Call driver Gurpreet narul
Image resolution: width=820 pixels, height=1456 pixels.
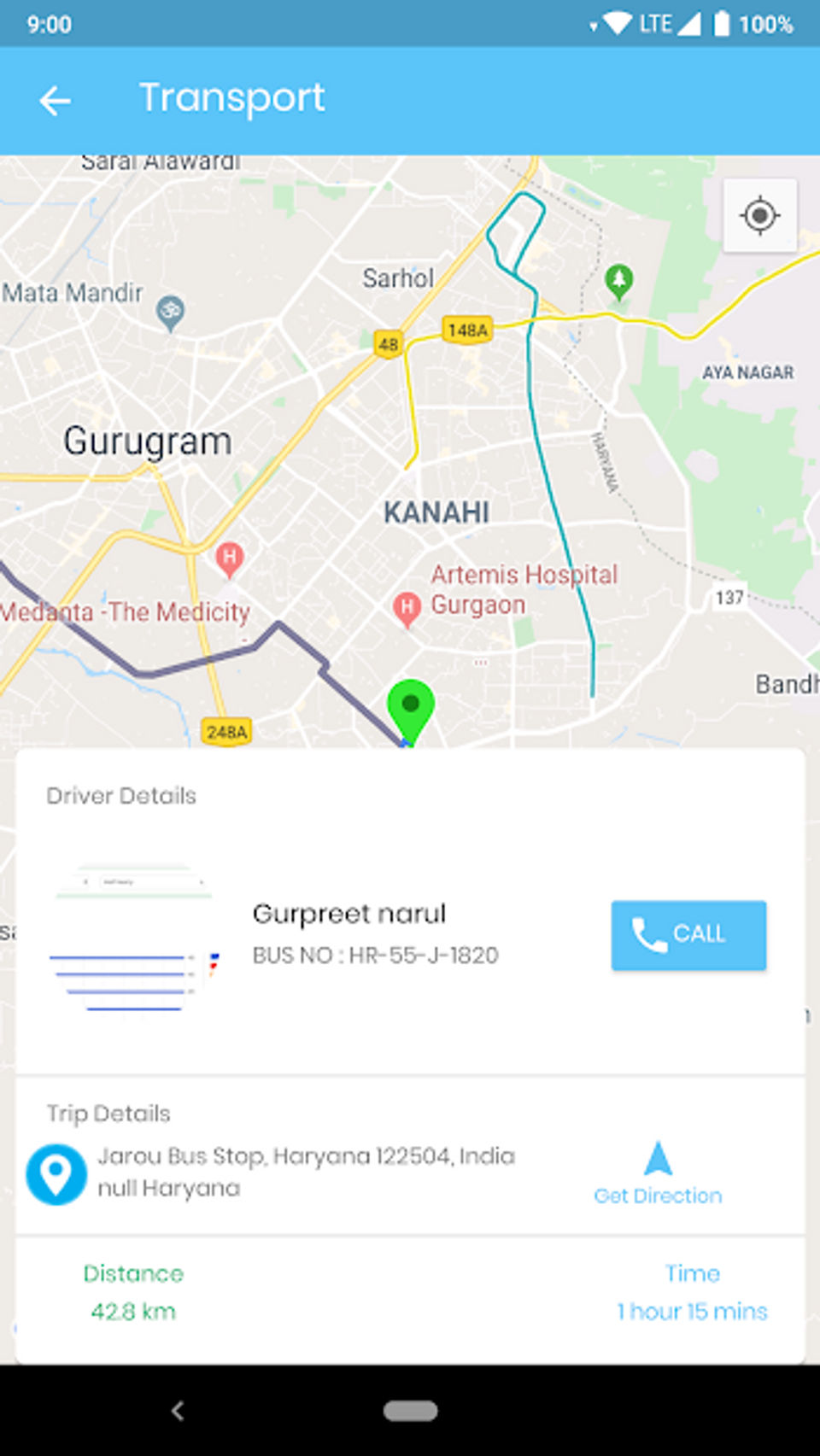coord(688,935)
